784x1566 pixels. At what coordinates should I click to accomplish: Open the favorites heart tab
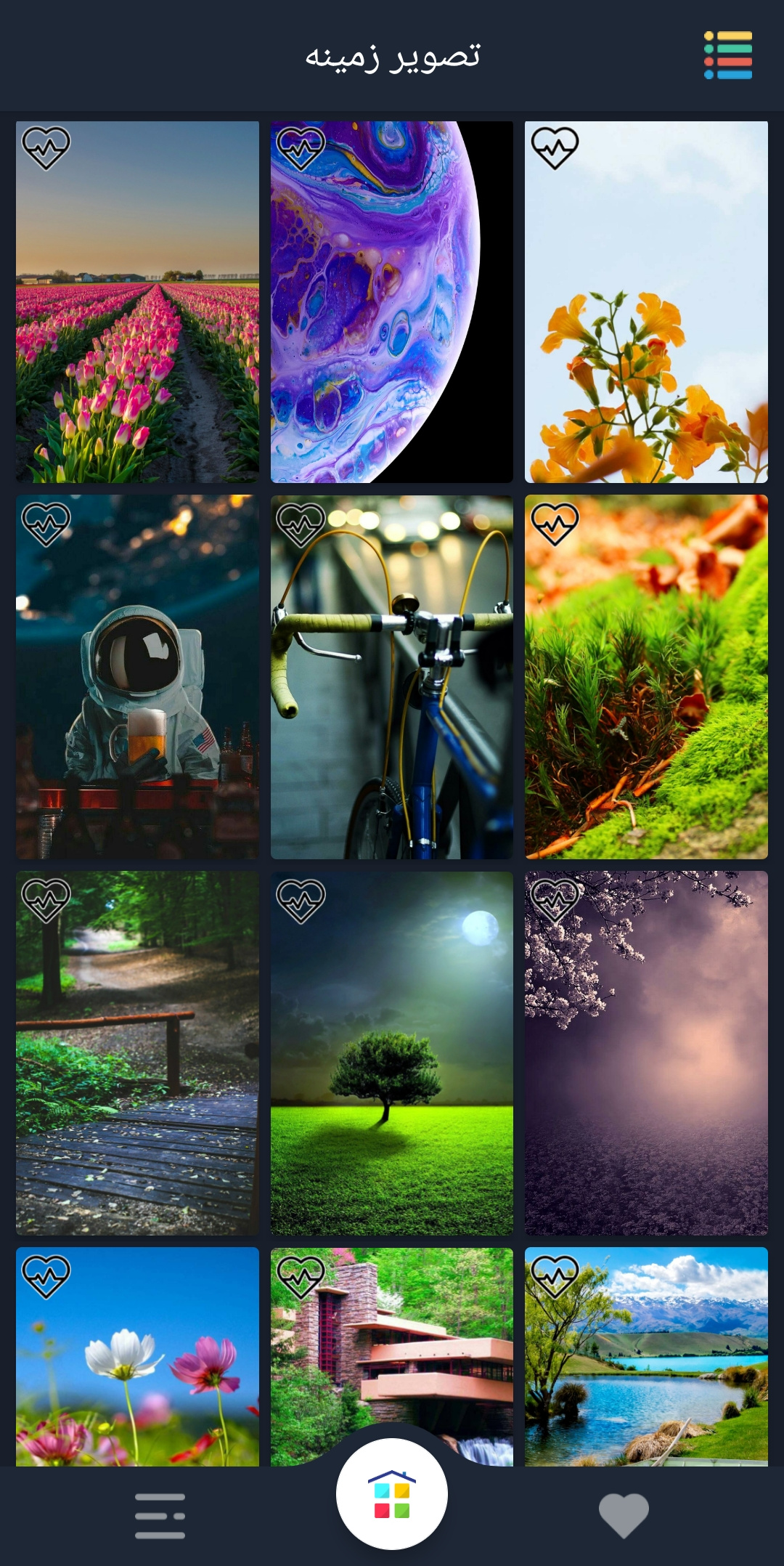624,1516
